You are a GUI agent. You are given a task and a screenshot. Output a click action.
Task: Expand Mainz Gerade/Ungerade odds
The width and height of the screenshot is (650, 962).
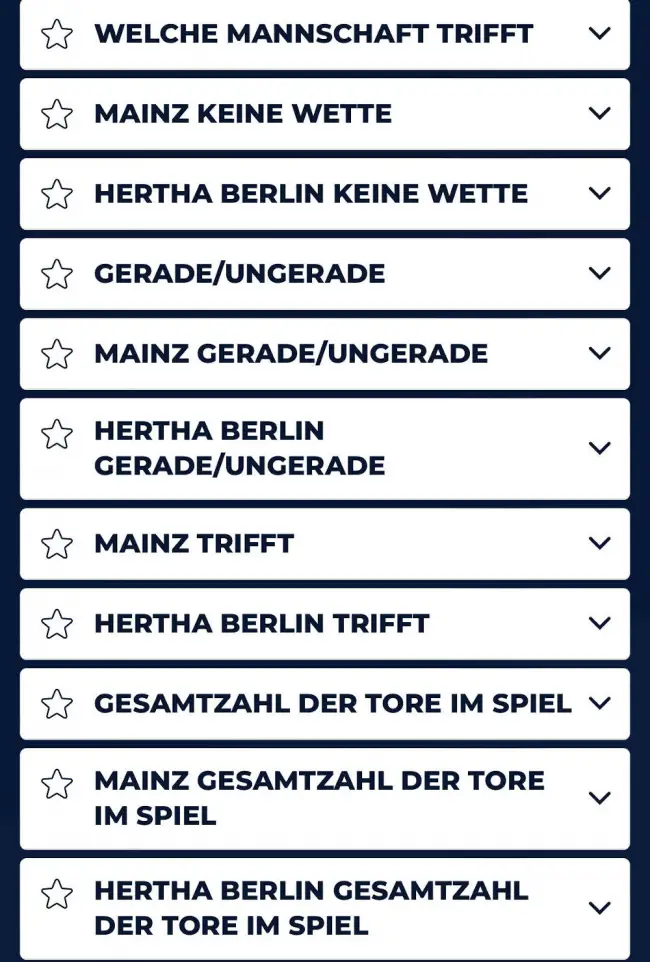(599, 353)
